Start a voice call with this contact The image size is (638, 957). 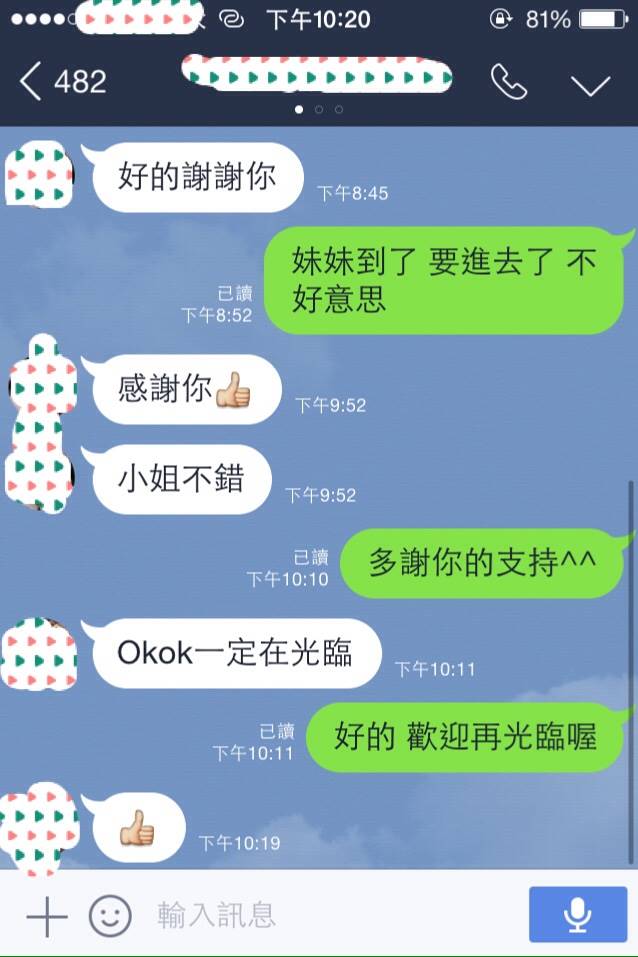[x=509, y=83]
